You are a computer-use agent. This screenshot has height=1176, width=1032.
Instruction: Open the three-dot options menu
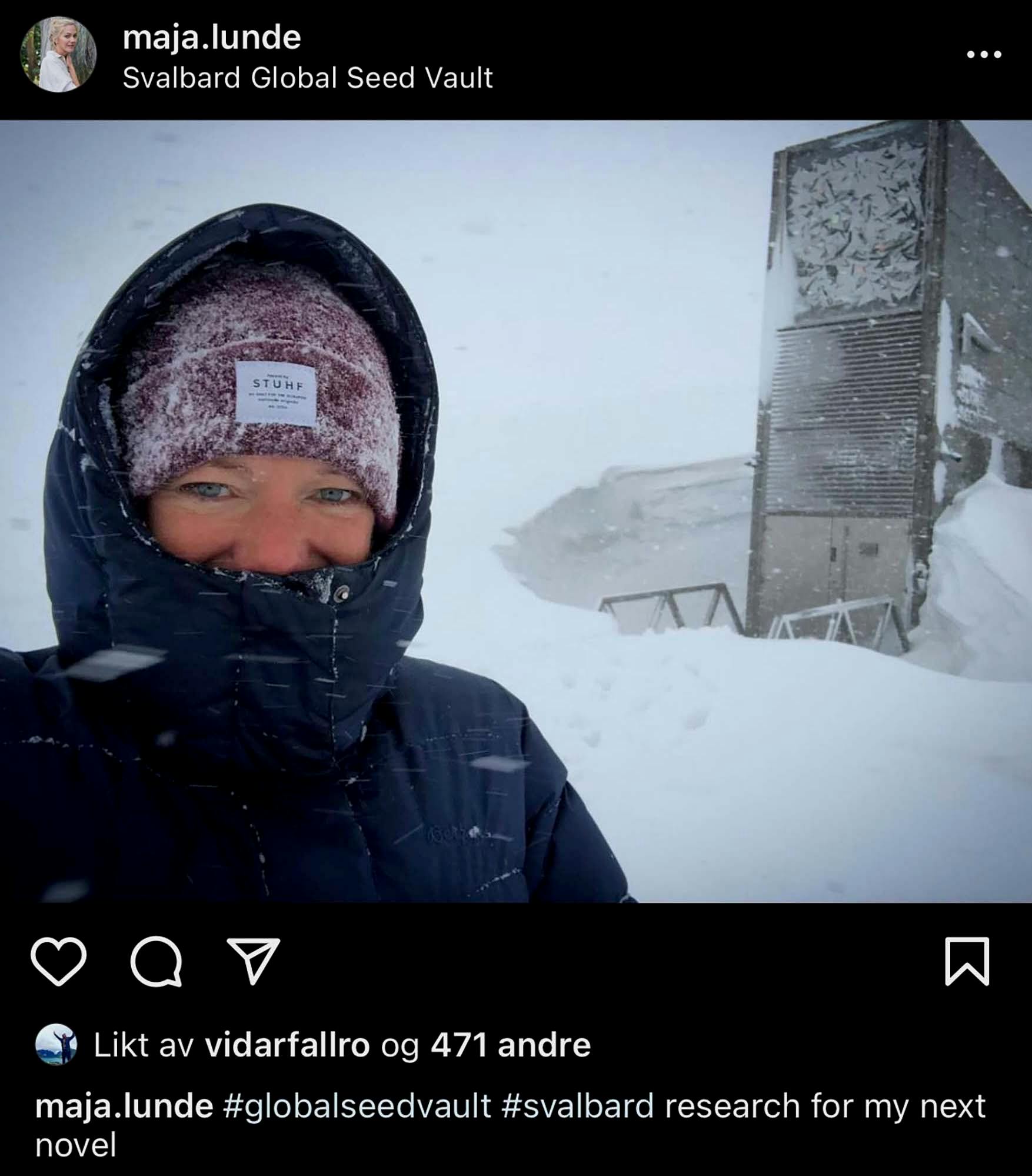(x=984, y=55)
